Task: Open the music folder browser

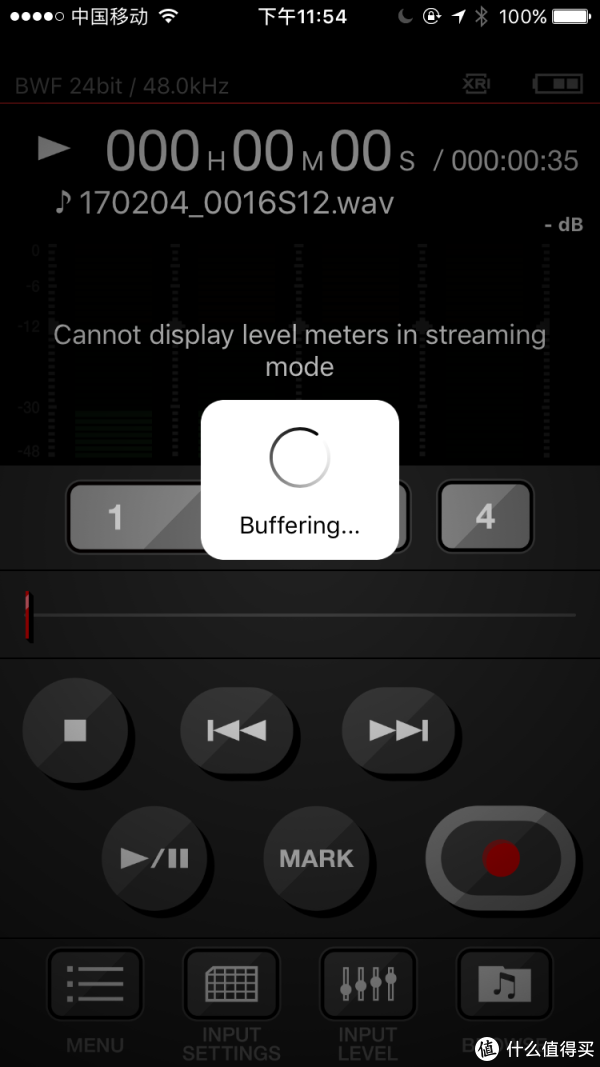Action: [x=504, y=983]
